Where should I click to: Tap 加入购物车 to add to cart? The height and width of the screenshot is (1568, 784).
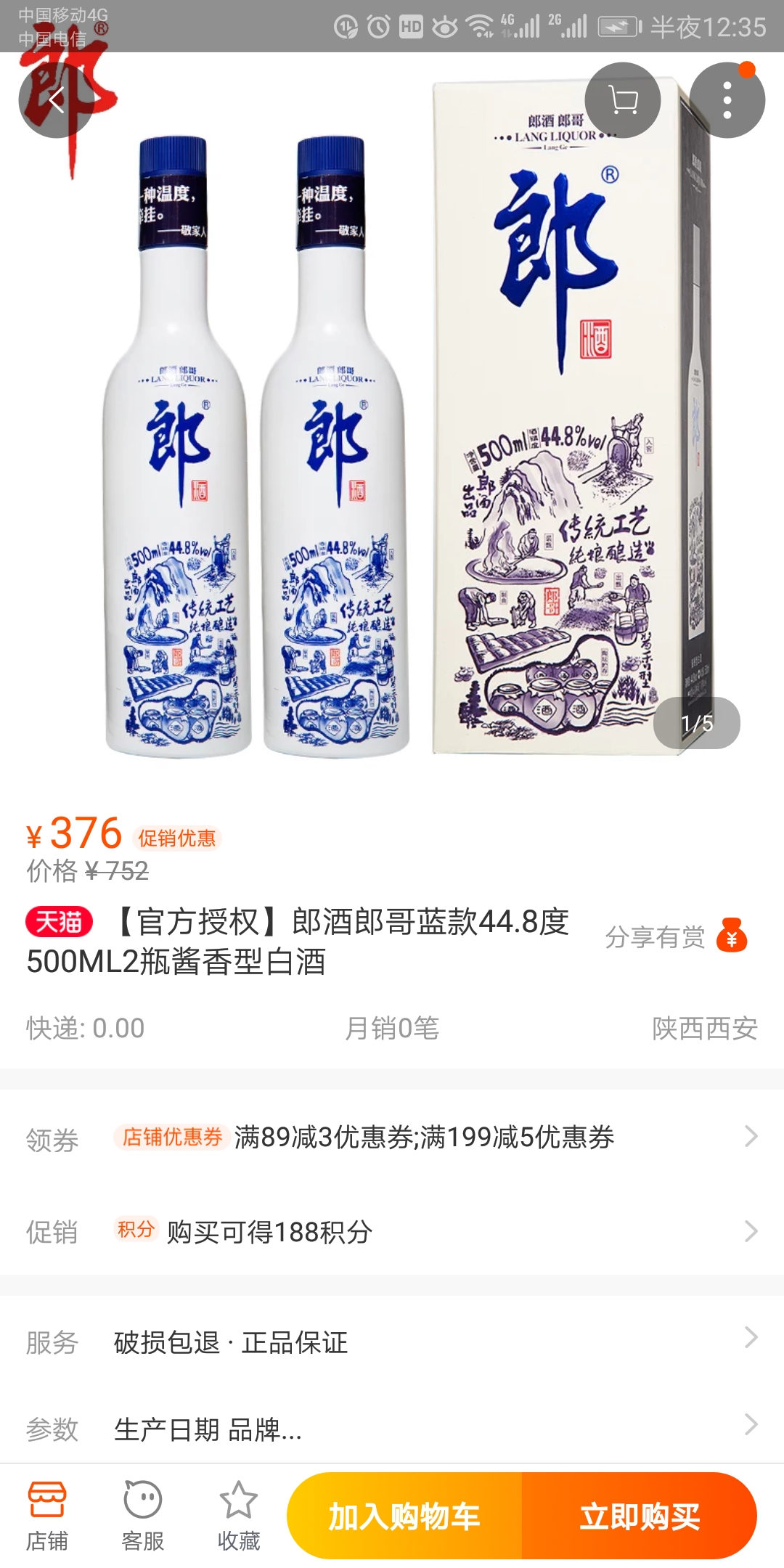click(405, 1516)
